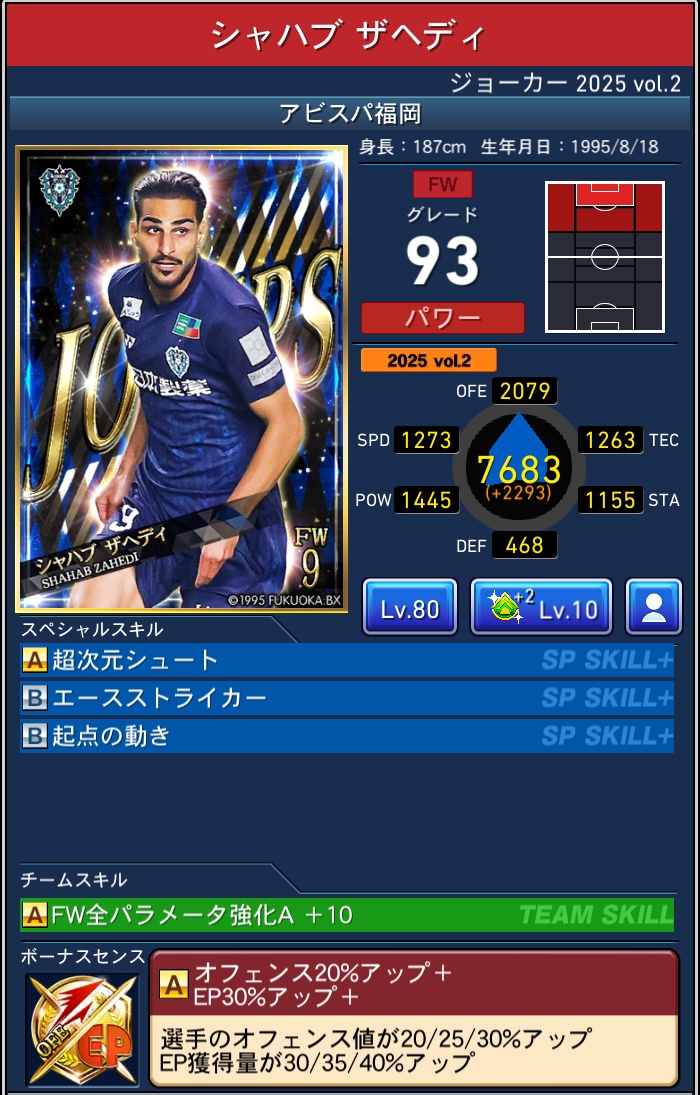The height and width of the screenshot is (1095, 700).
Task: Show the FW全パラメータ強化A team skill
Action: pyautogui.click(x=347, y=914)
